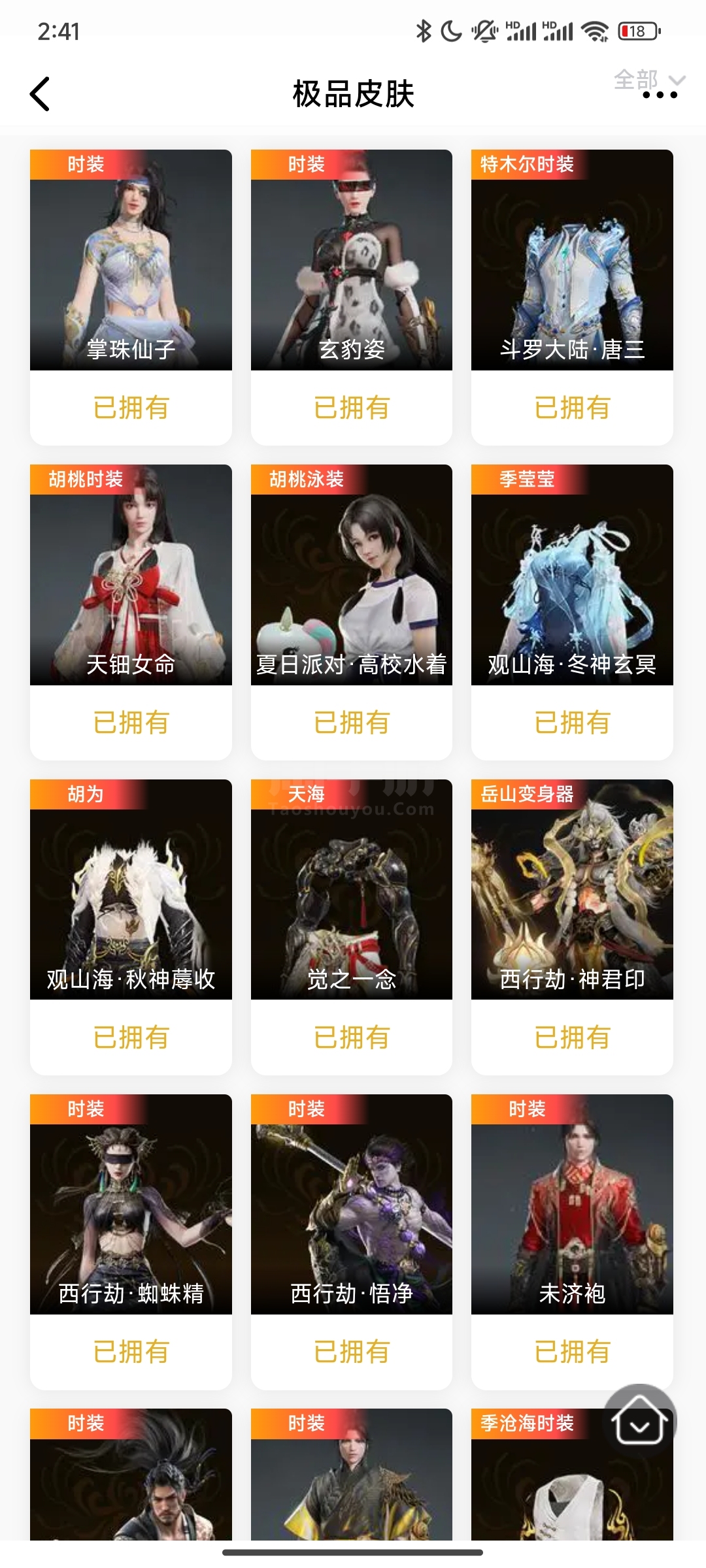Open the three-dot overflow menu
The height and width of the screenshot is (1568, 706).
click(660, 95)
